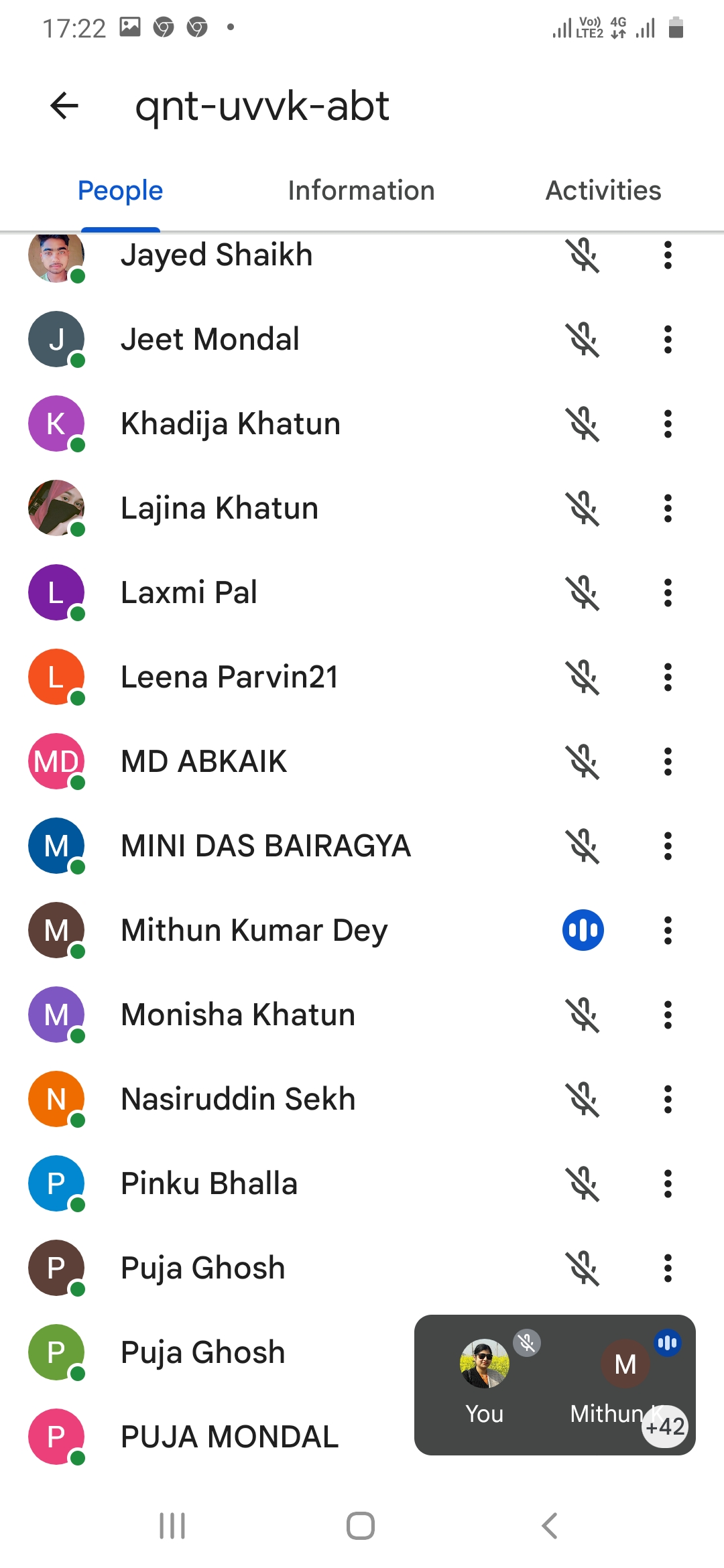Open three-dot menu for Mithun Kumar Dey

pos(667,931)
